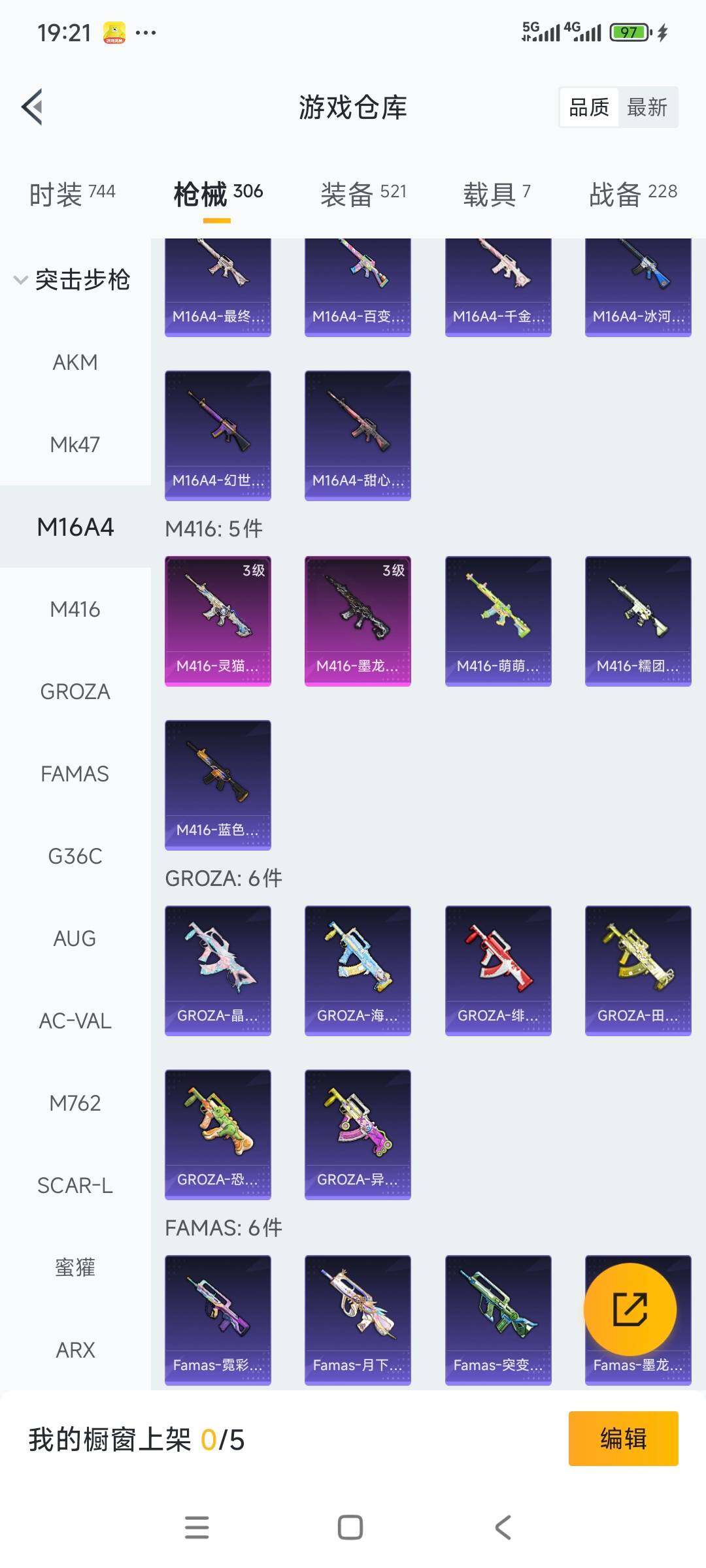Open the 装备 tab

363,194
